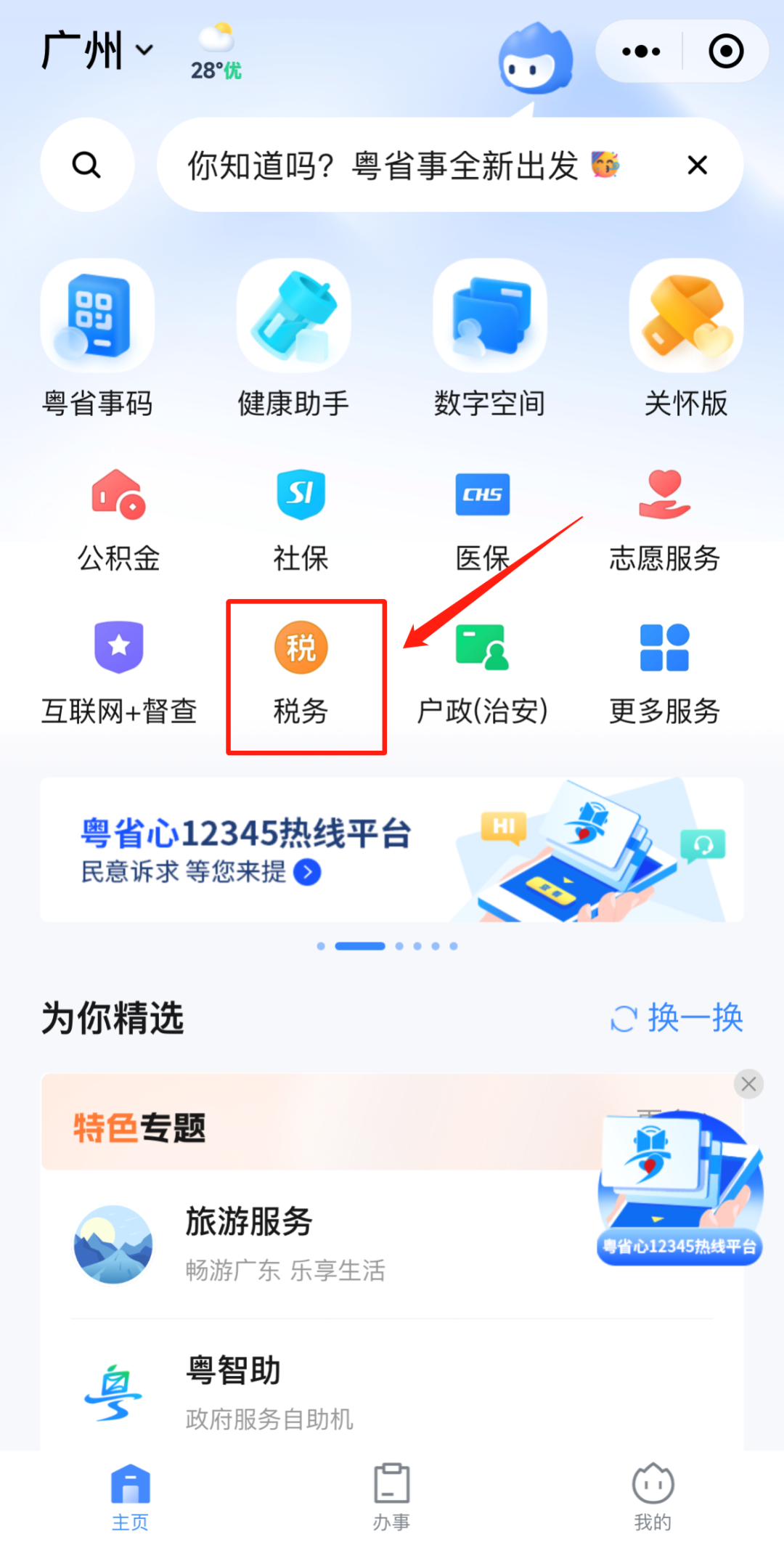Open 更多服务
The width and height of the screenshot is (784, 1553).
tap(664, 672)
